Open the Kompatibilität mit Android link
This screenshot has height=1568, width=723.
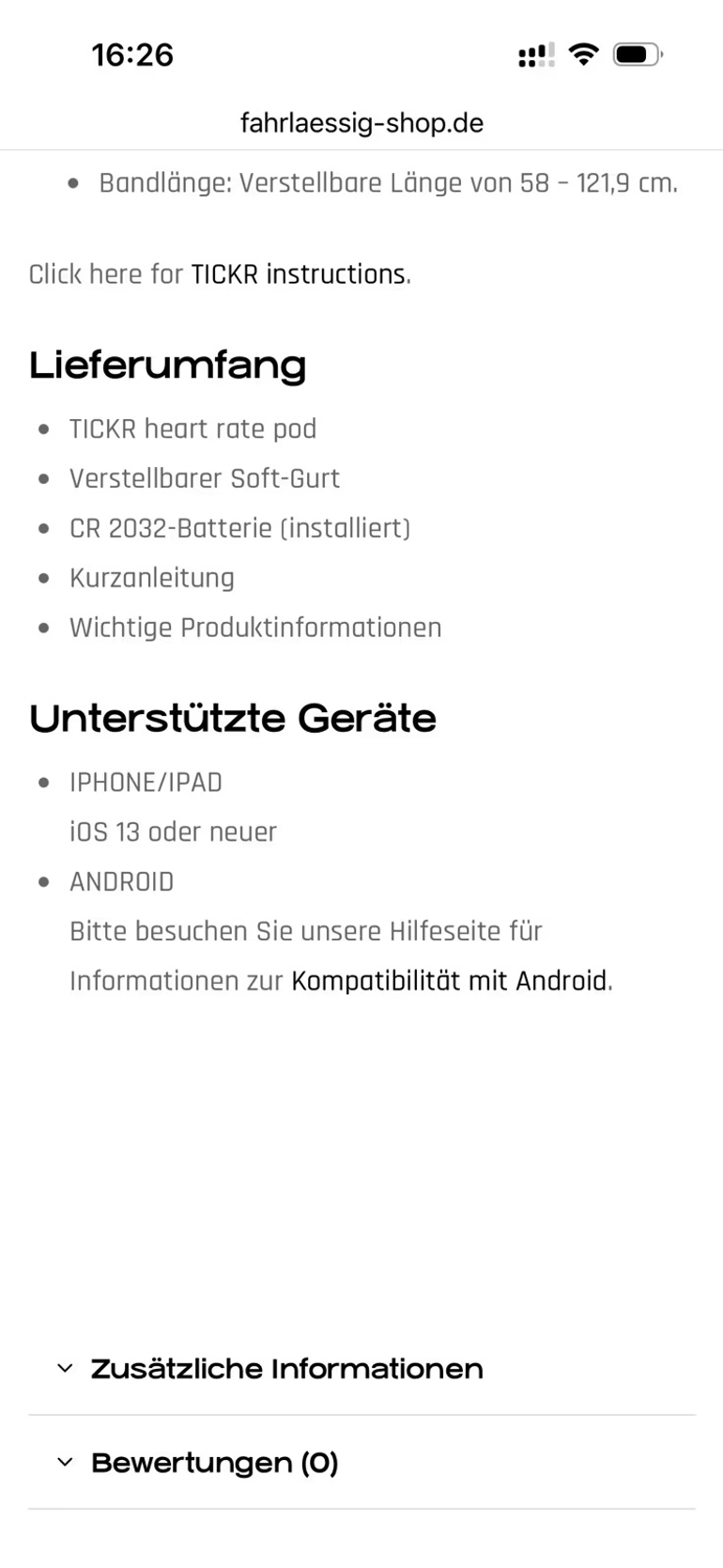(450, 981)
